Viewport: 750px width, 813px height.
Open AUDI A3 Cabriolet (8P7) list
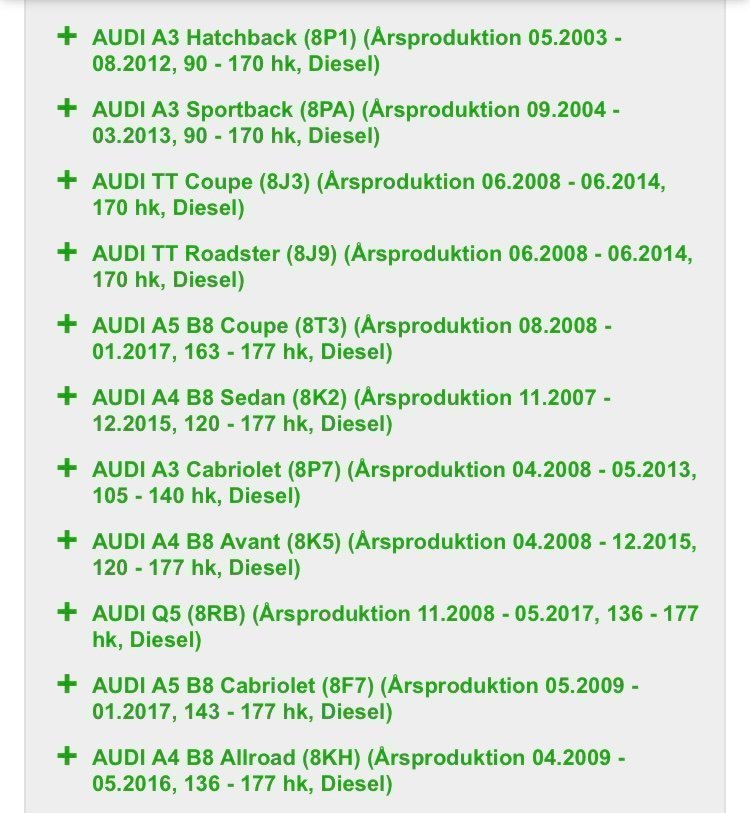pos(67,468)
